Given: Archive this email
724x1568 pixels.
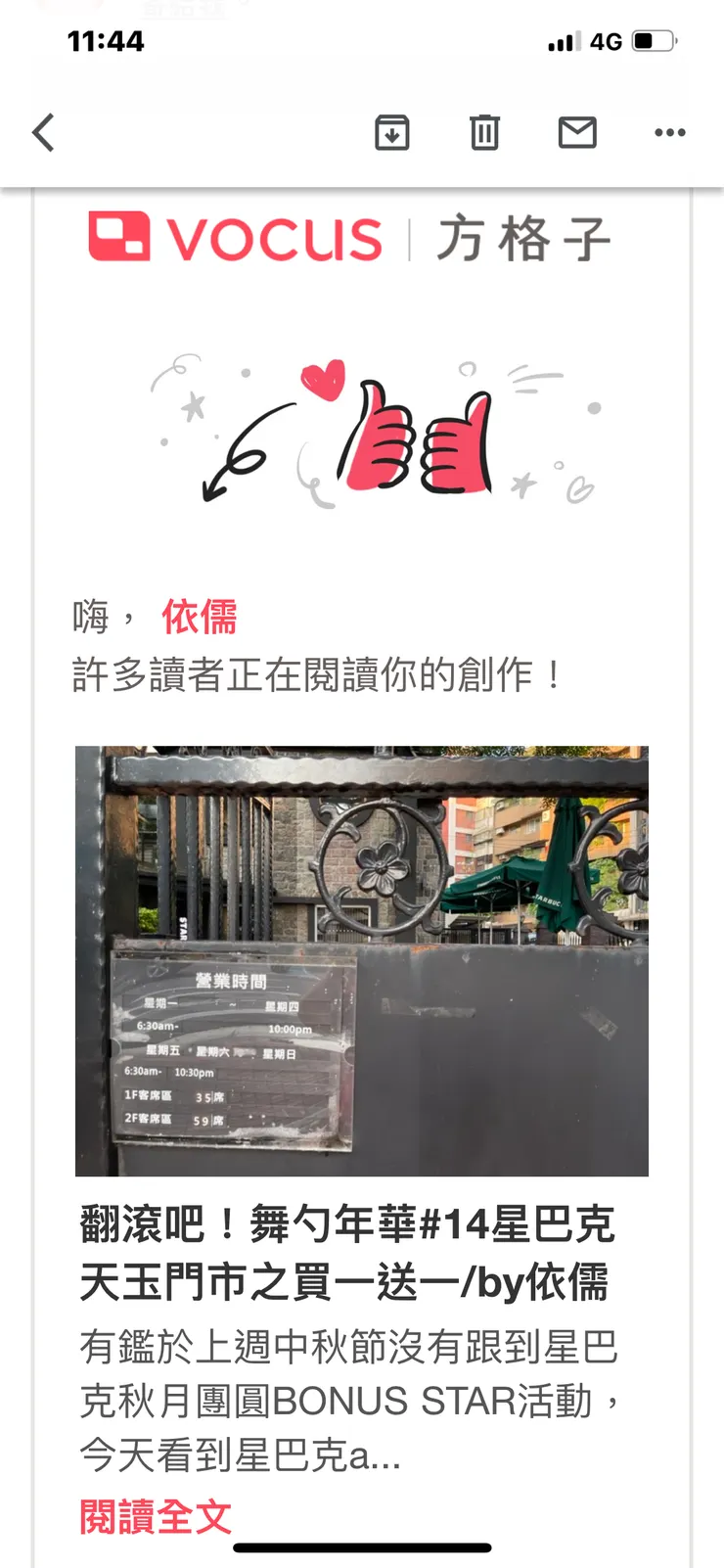Looking at the screenshot, I should [392, 132].
